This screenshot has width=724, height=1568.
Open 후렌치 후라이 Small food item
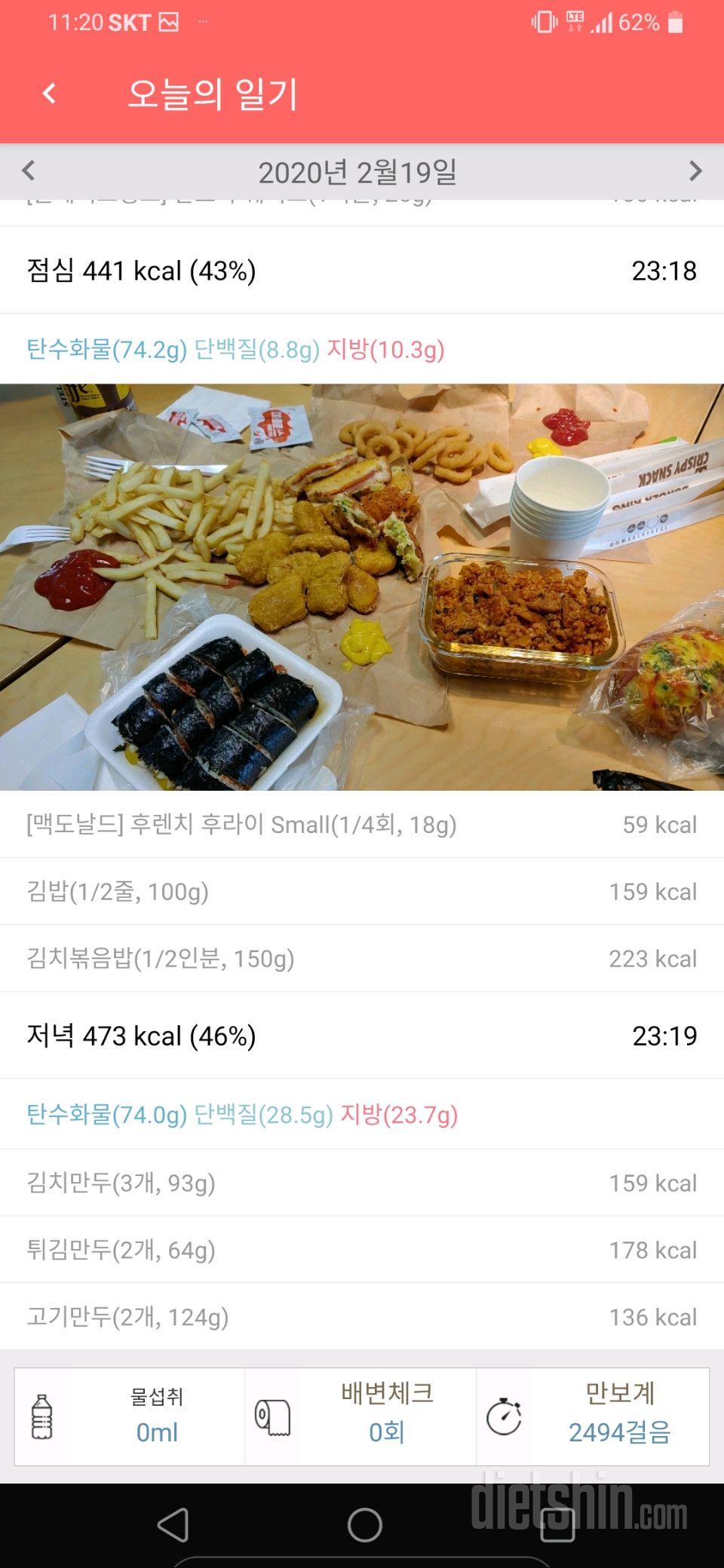[x=362, y=825]
